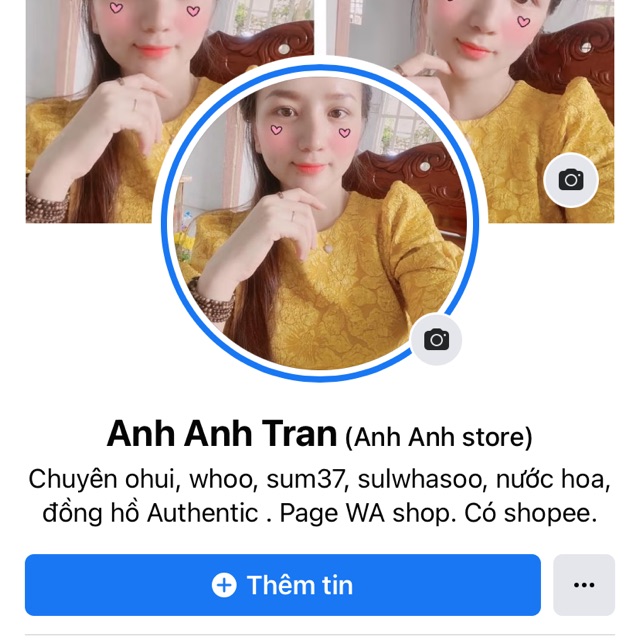The image size is (640, 640).
Task: Tap the cover photo camera icon
Action: coord(571,180)
